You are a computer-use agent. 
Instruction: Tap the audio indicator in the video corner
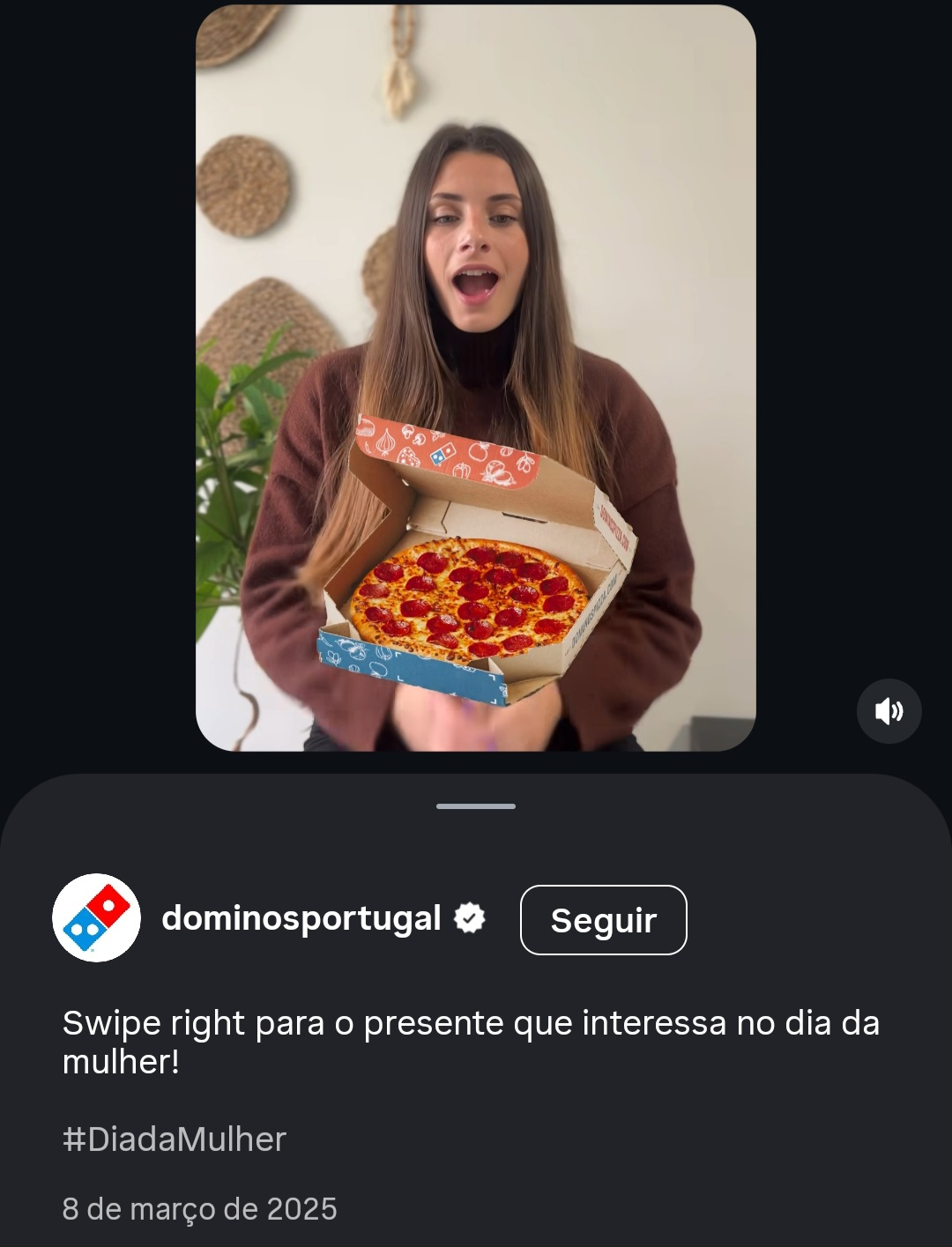point(889,711)
